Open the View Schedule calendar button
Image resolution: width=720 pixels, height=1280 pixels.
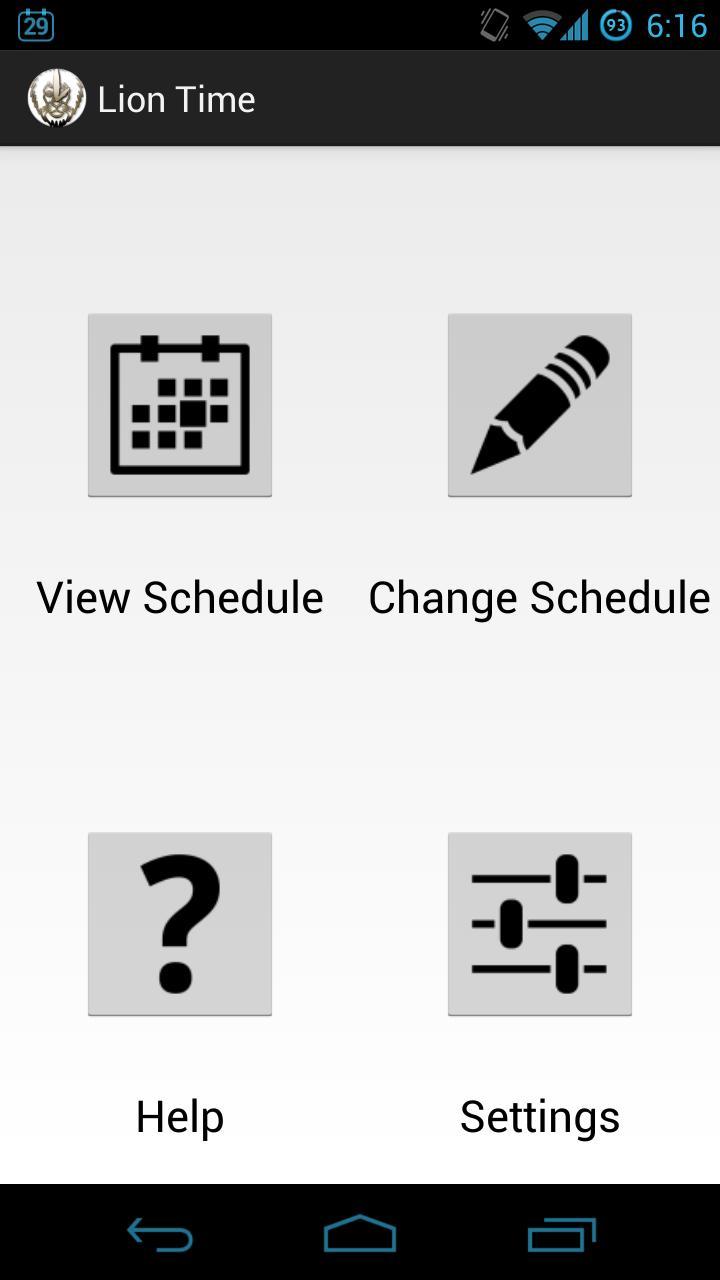pyautogui.click(x=180, y=405)
